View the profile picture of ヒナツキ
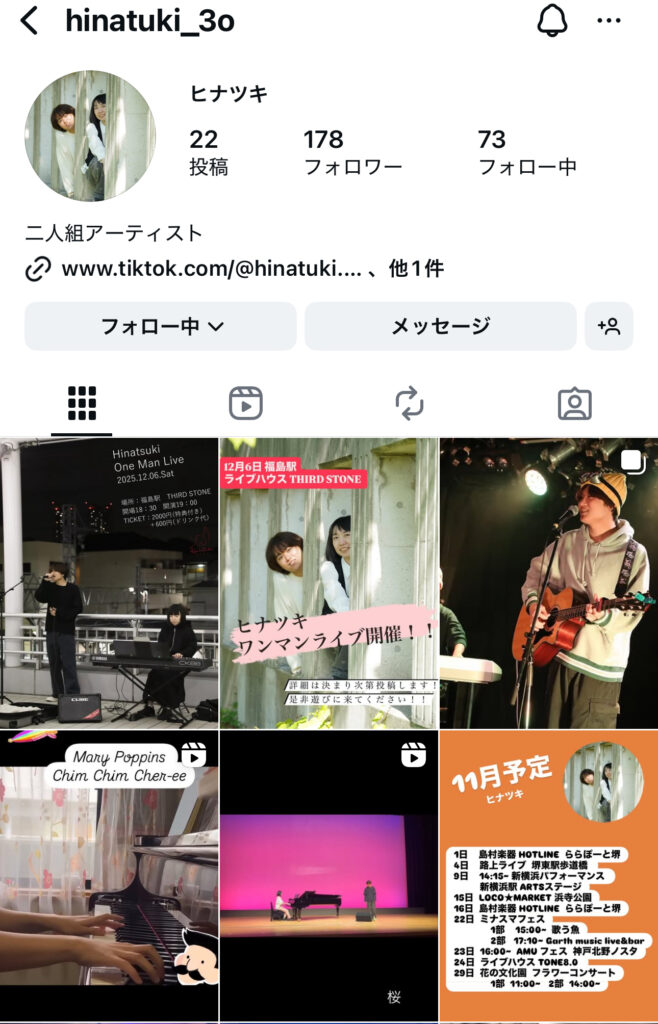 click(90, 136)
